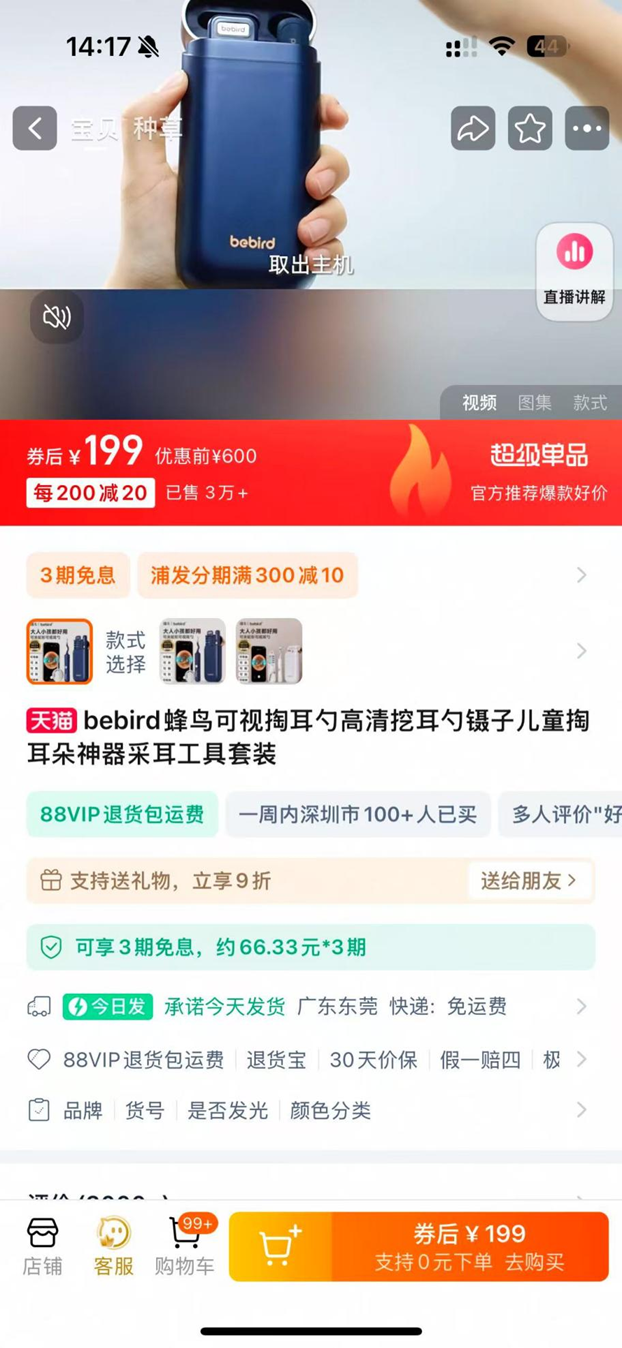Screen dimensions: 622x1348
Task: Open the three-dot overflow menu
Action: [x=587, y=128]
